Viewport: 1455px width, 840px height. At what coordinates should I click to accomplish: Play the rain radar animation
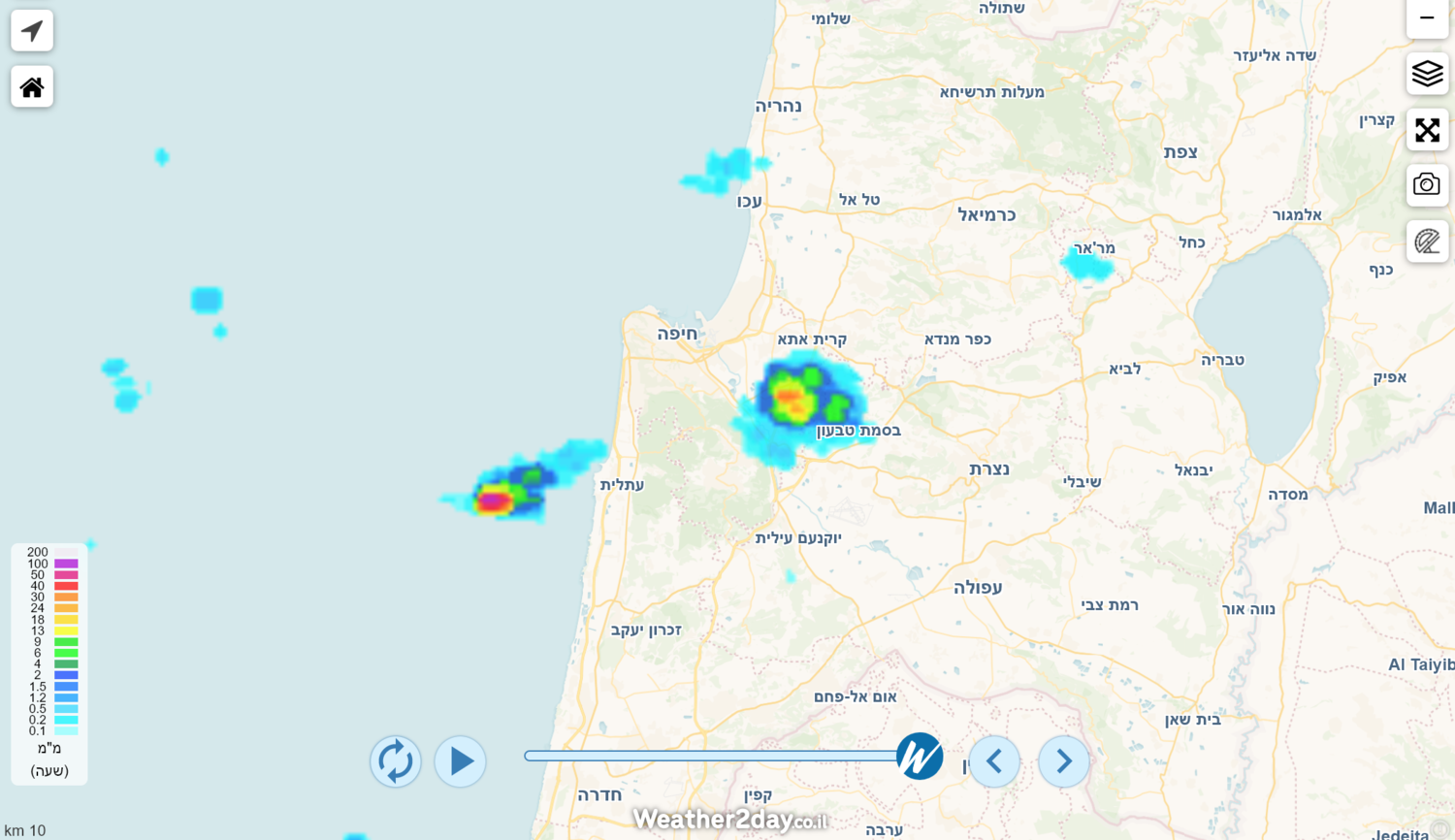pos(461,761)
